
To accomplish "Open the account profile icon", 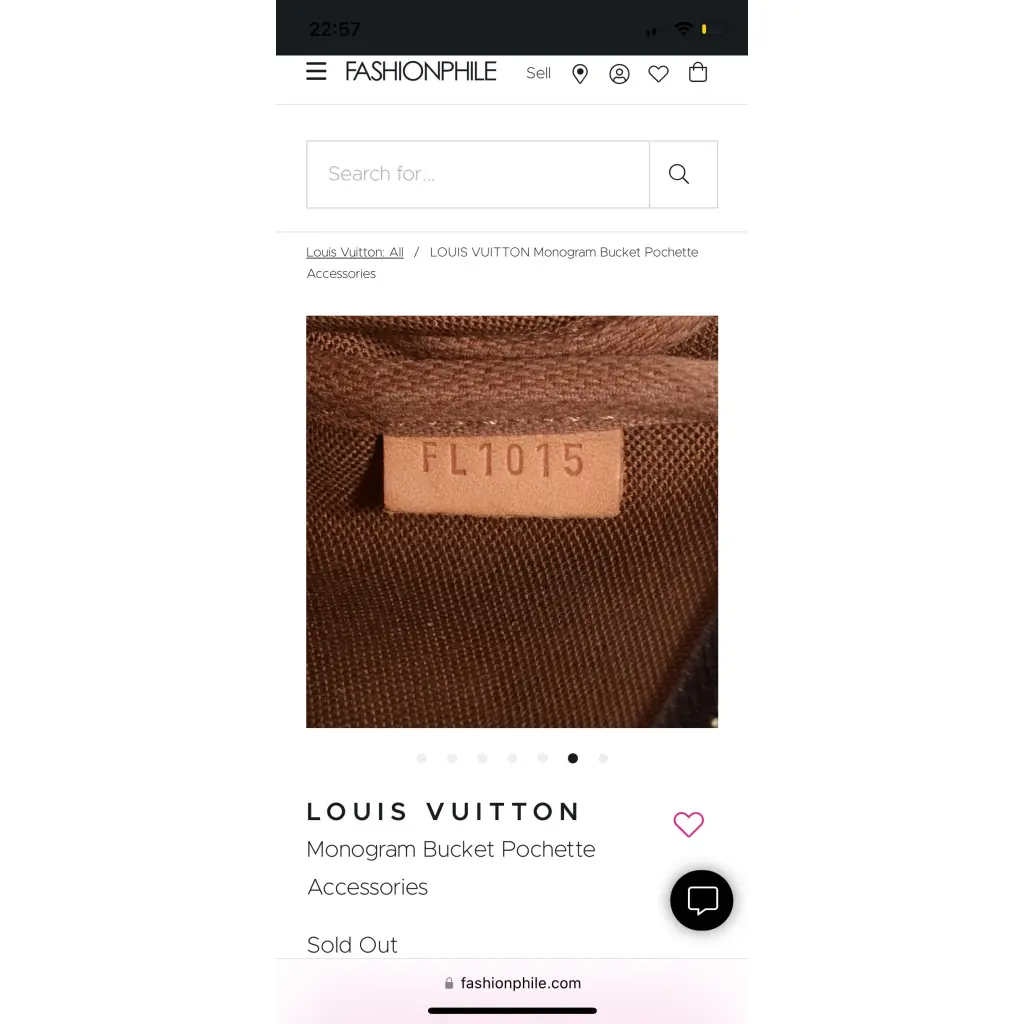I will coord(619,73).
